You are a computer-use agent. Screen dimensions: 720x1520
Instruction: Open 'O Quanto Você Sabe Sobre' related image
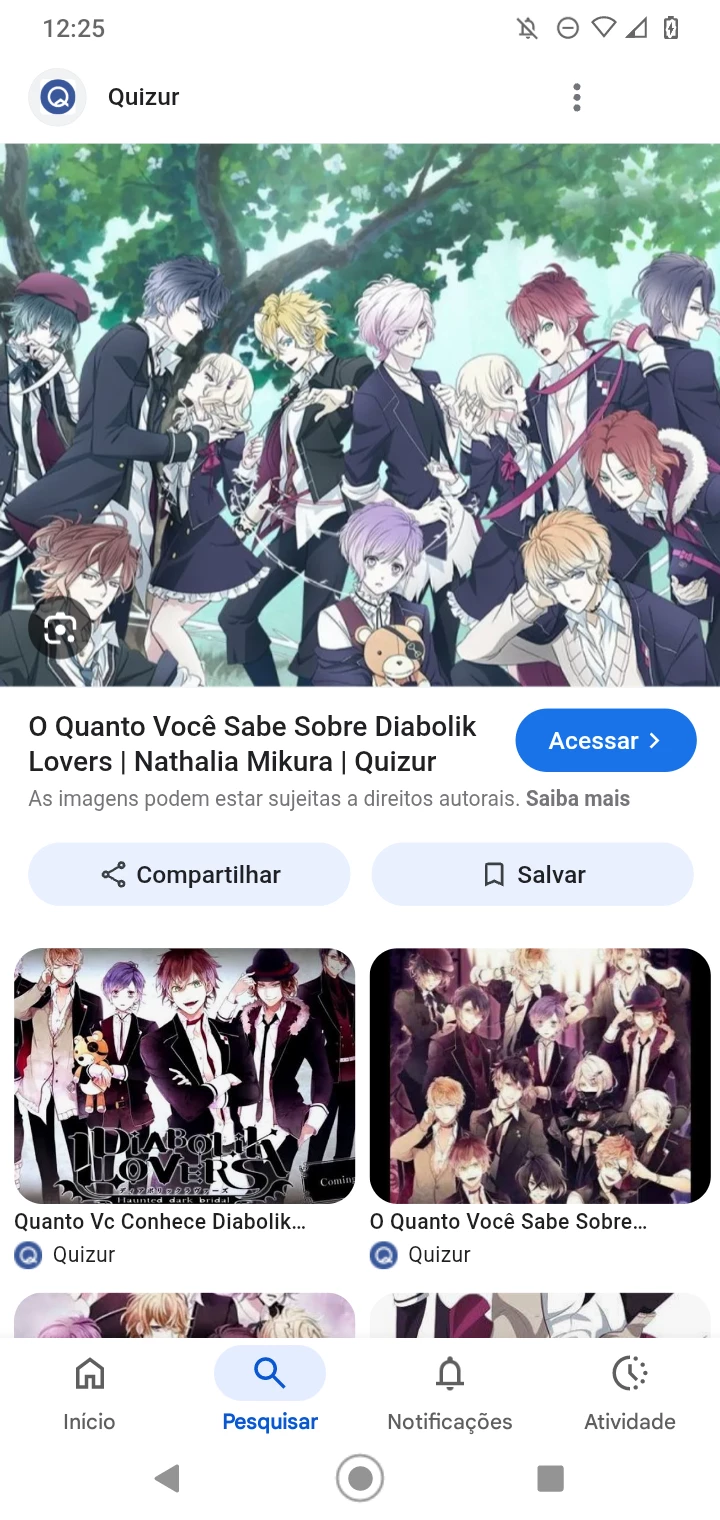pos(540,1076)
